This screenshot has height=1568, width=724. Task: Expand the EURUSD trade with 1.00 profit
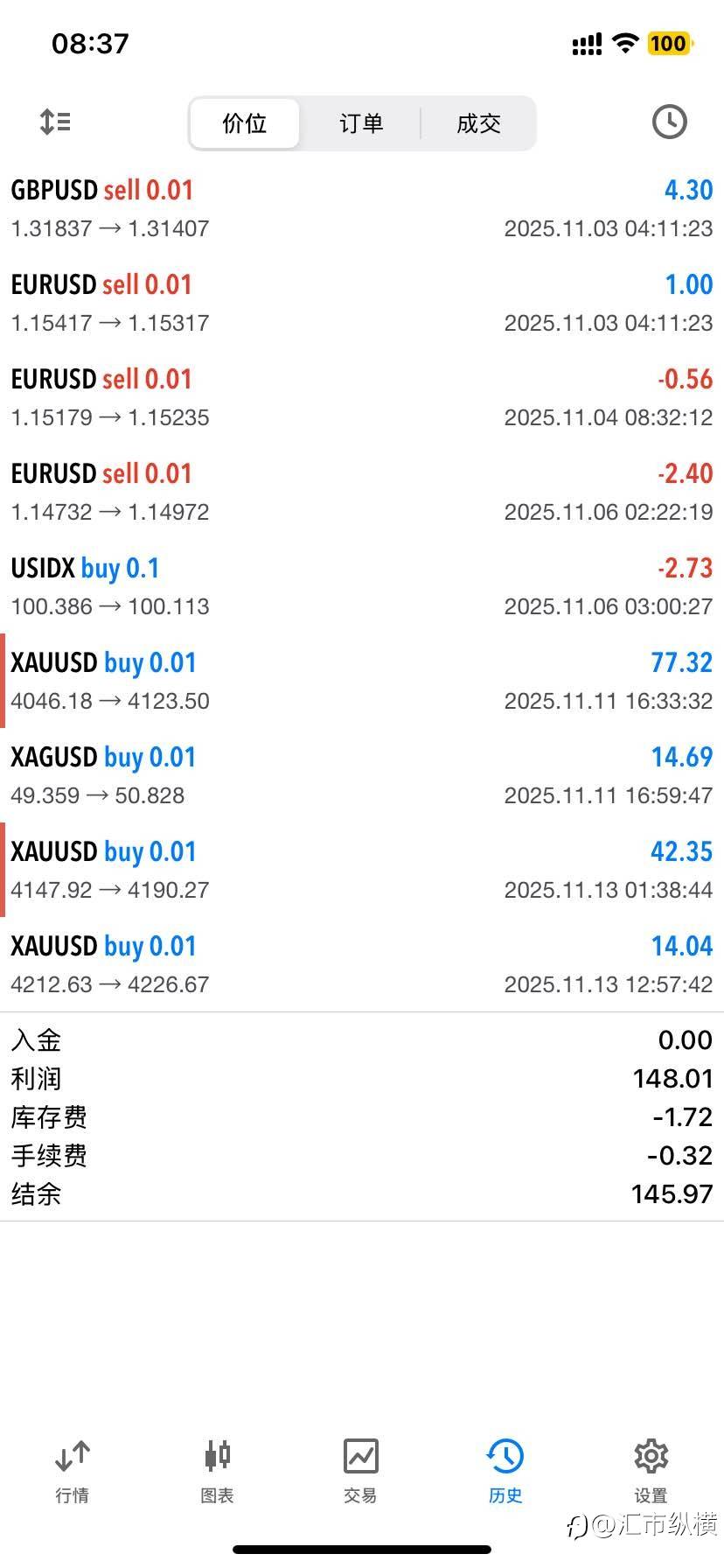click(x=362, y=303)
